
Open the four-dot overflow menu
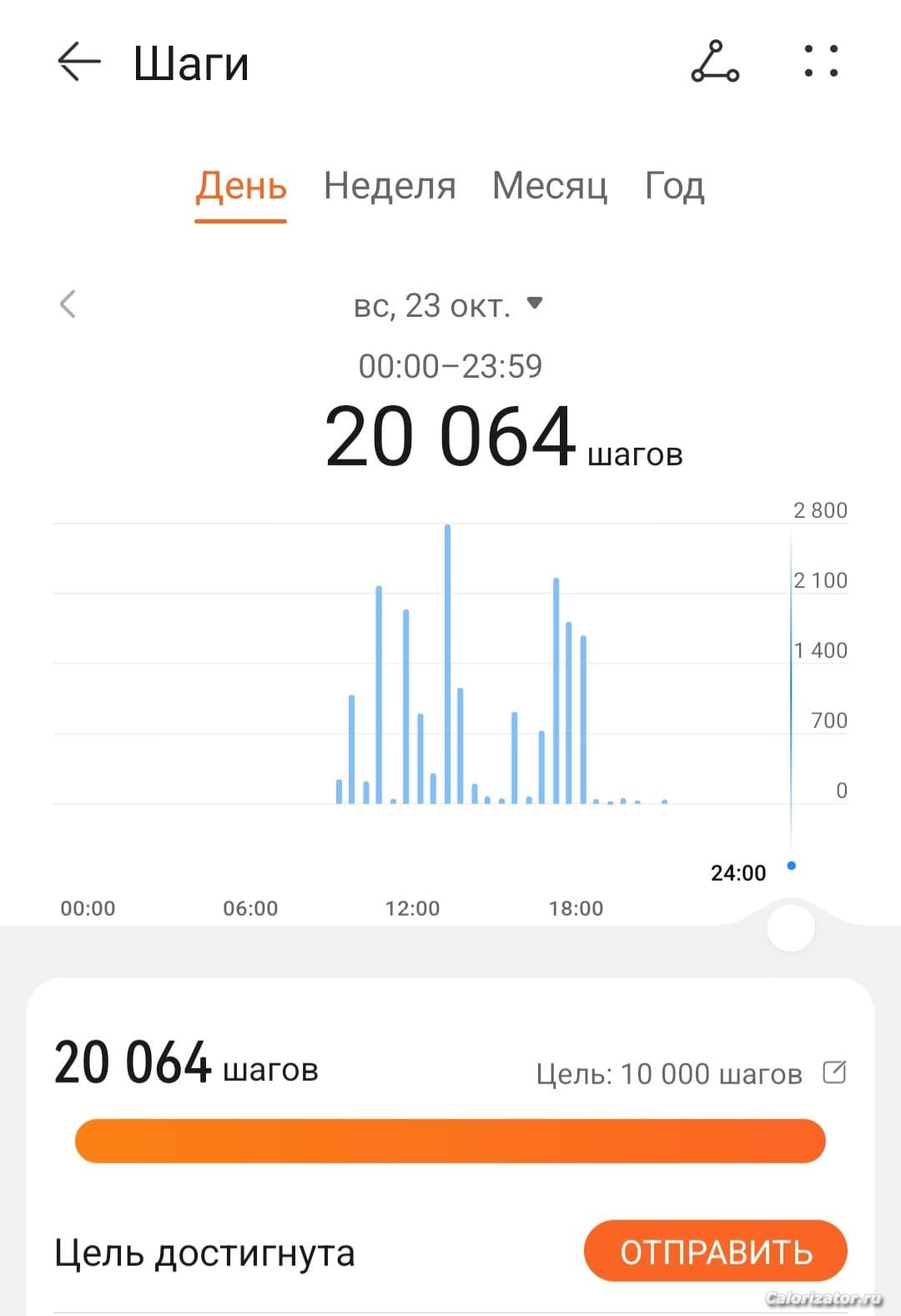click(821, 63)
